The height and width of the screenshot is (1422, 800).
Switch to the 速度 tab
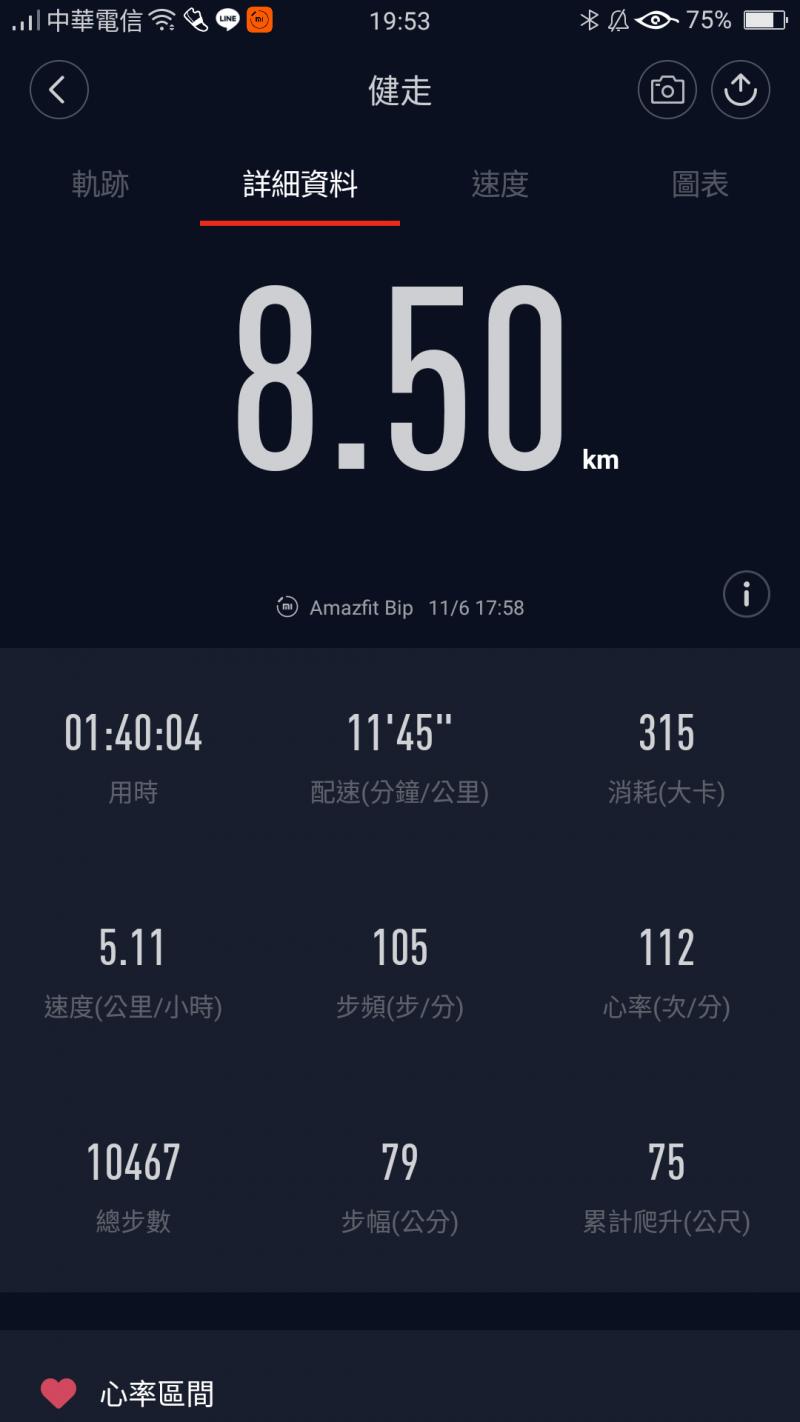pyautogui.click(x=500, y=184)
